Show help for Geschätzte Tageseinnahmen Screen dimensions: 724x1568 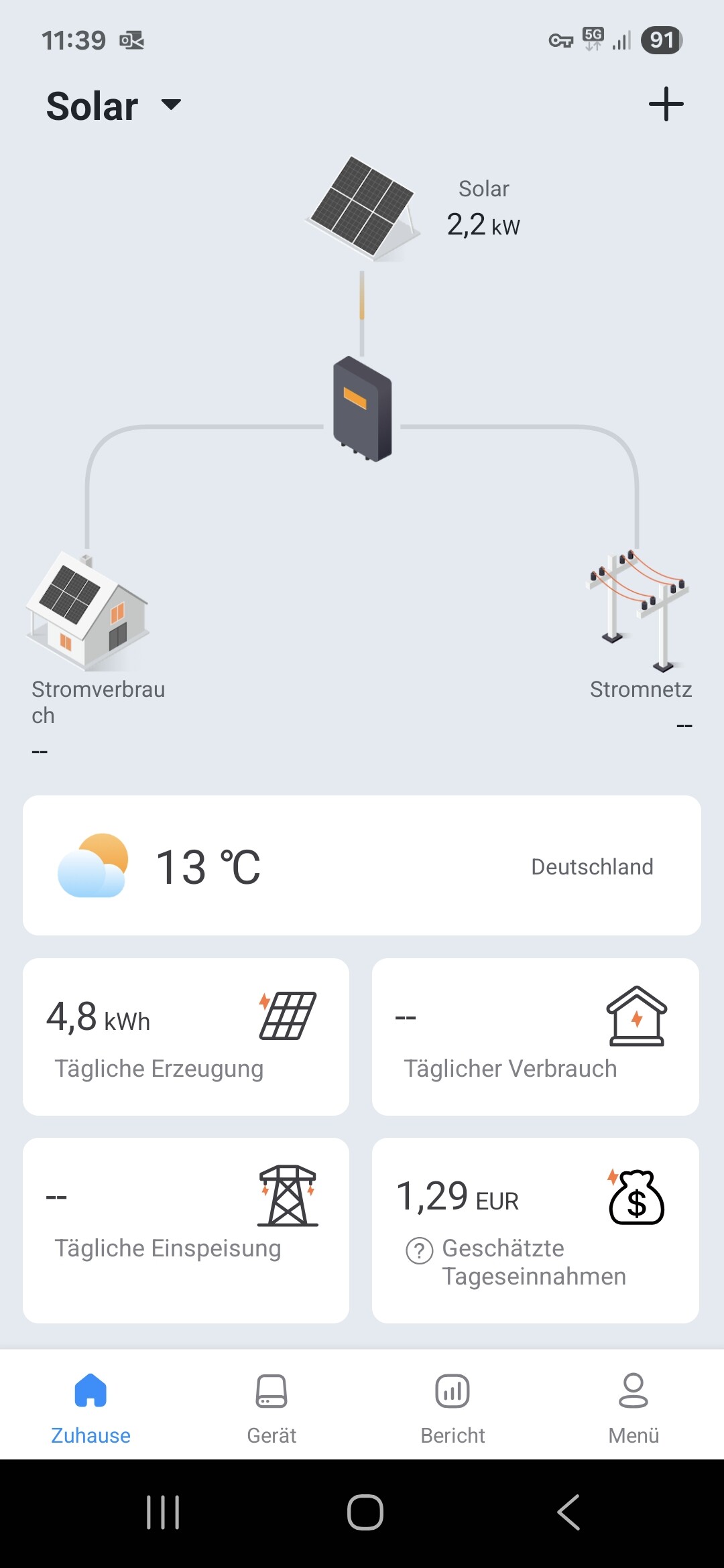click(420, 1250)
